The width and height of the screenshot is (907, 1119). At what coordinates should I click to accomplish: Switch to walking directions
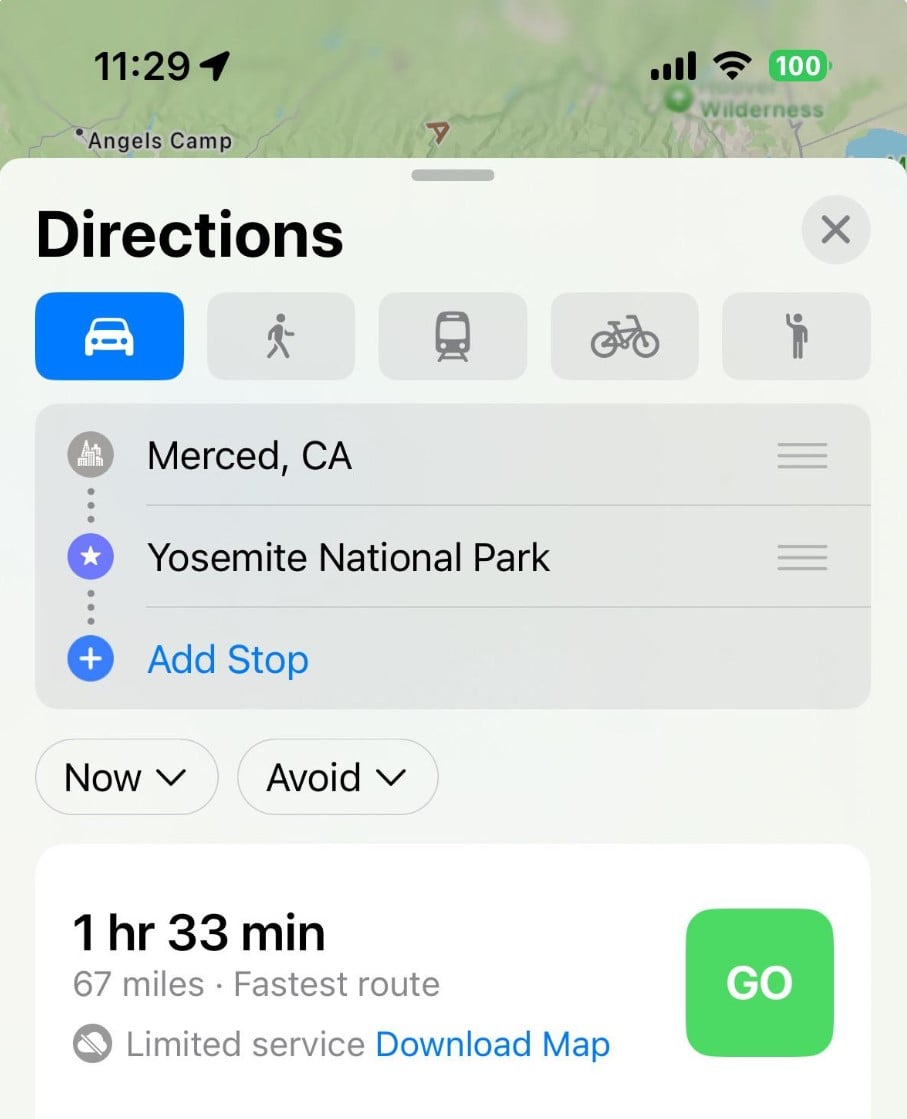(281, 336)
